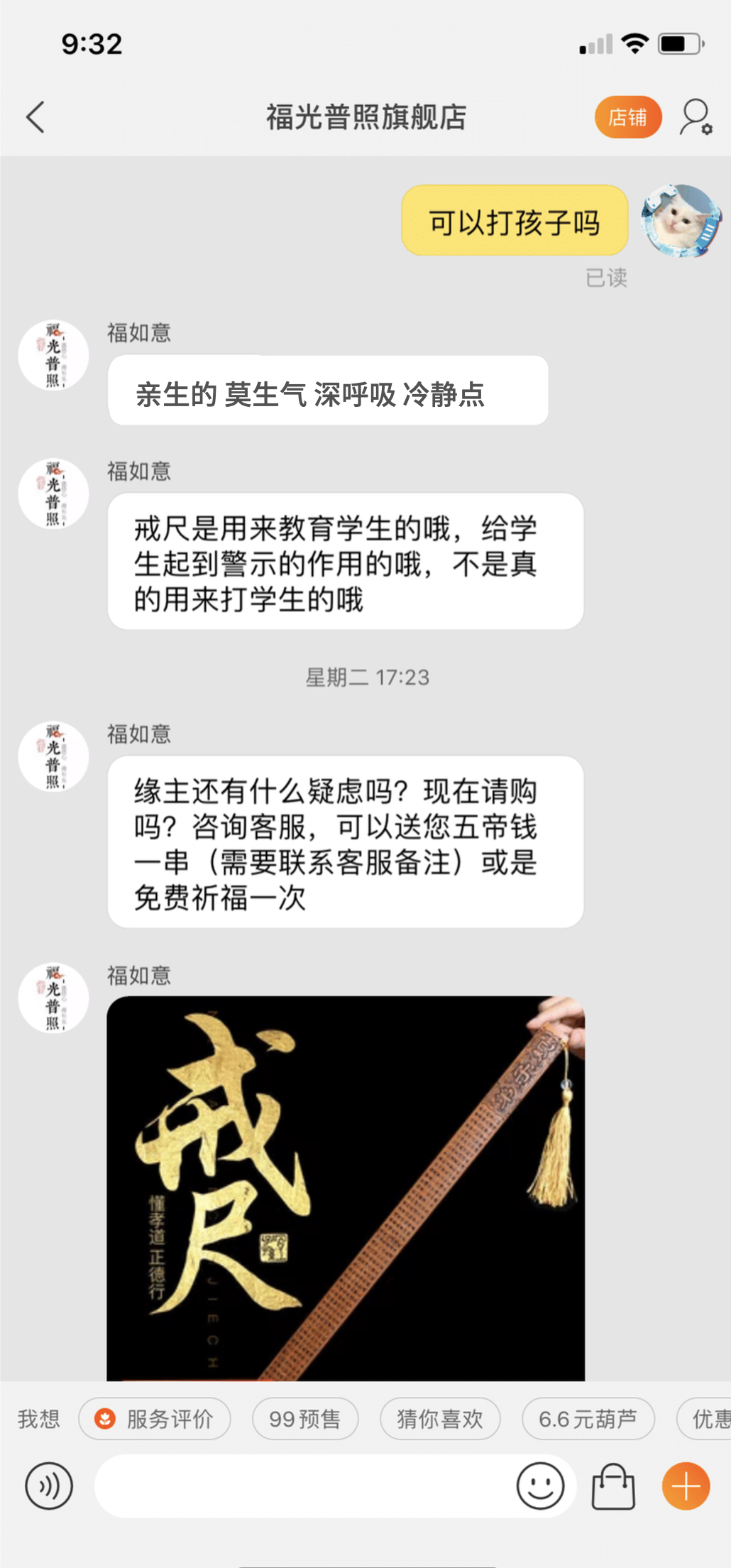Open the 戒尺 product image message
The image size is (731, 1568).
point(346,1187)
